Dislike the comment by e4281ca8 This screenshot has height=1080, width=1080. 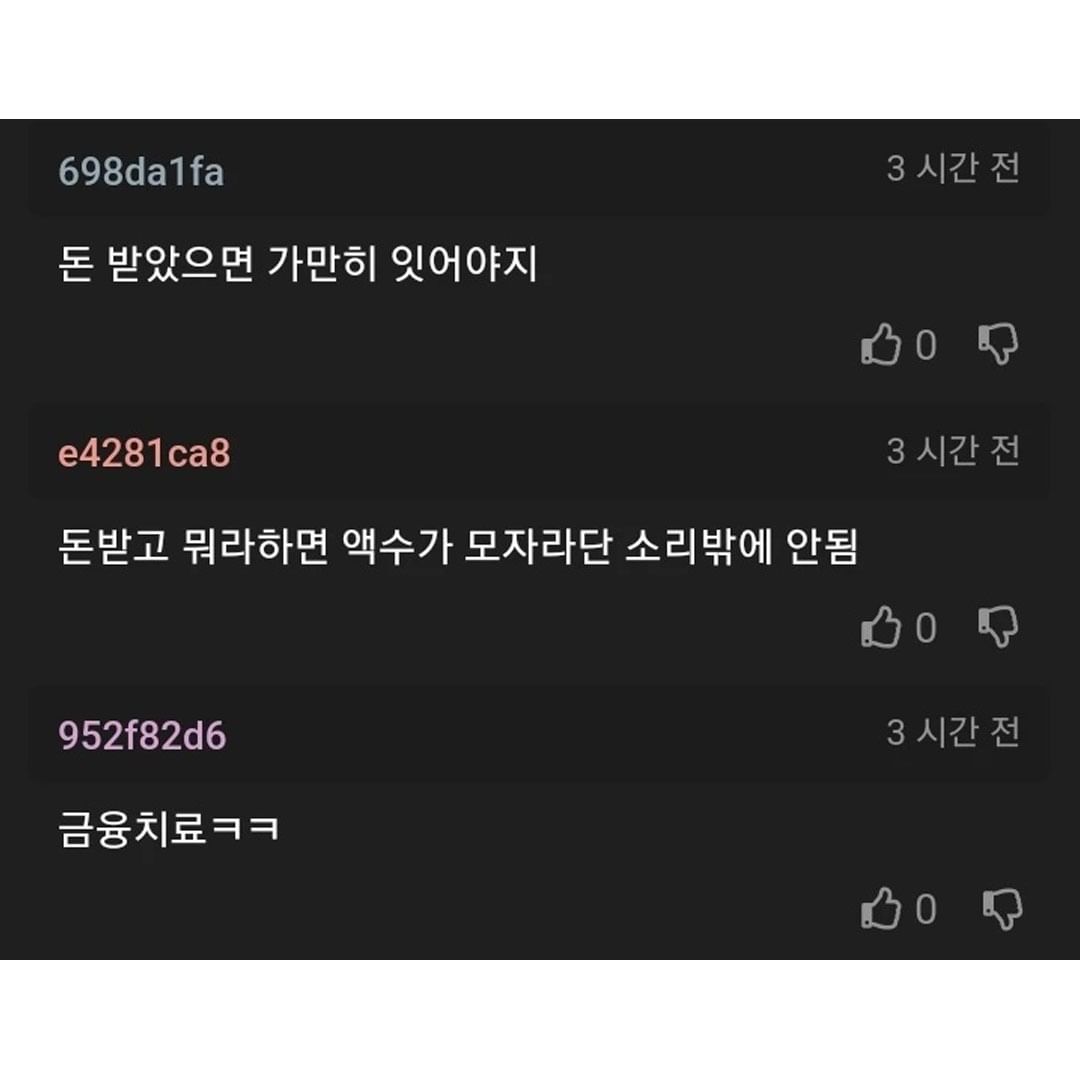(998, 628)
